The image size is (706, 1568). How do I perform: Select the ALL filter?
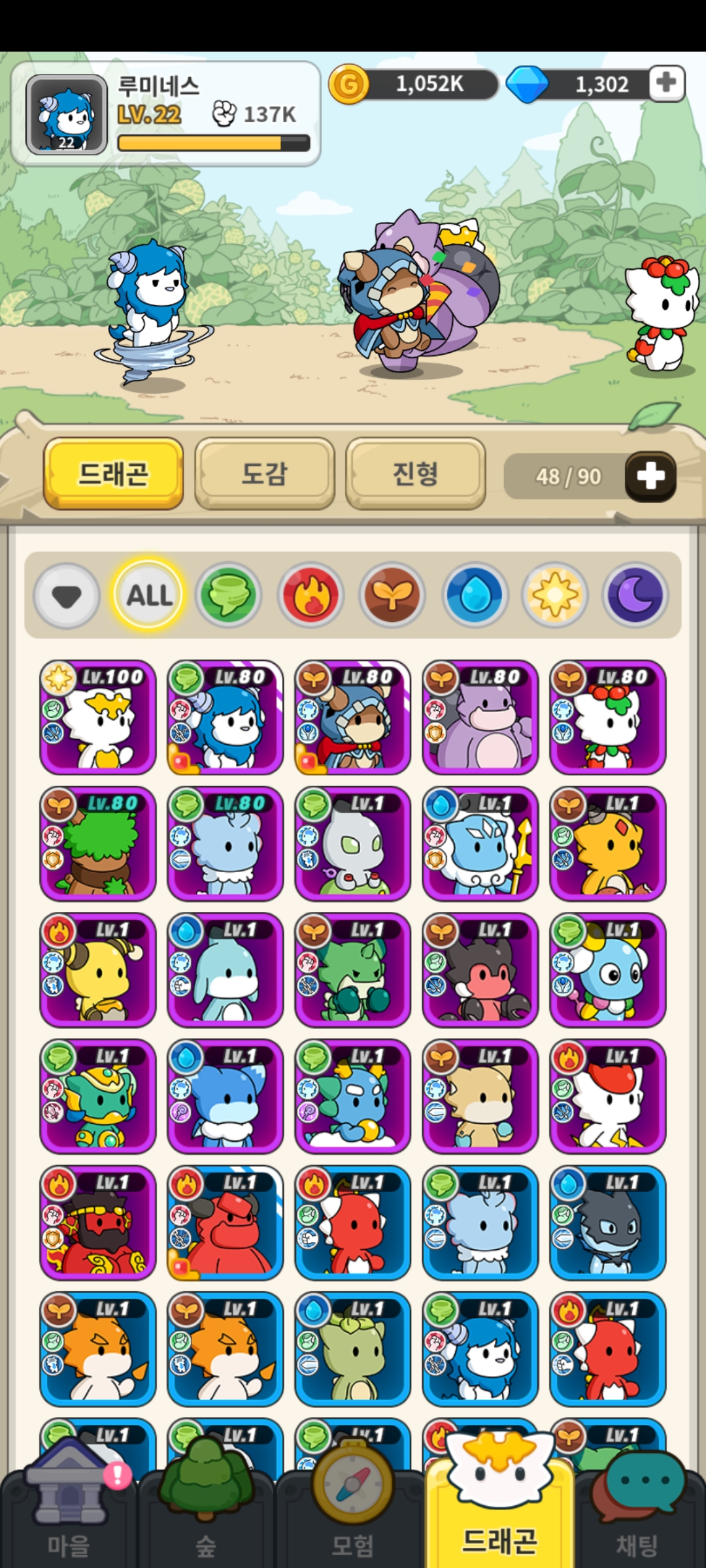click(x=149, y=596)
